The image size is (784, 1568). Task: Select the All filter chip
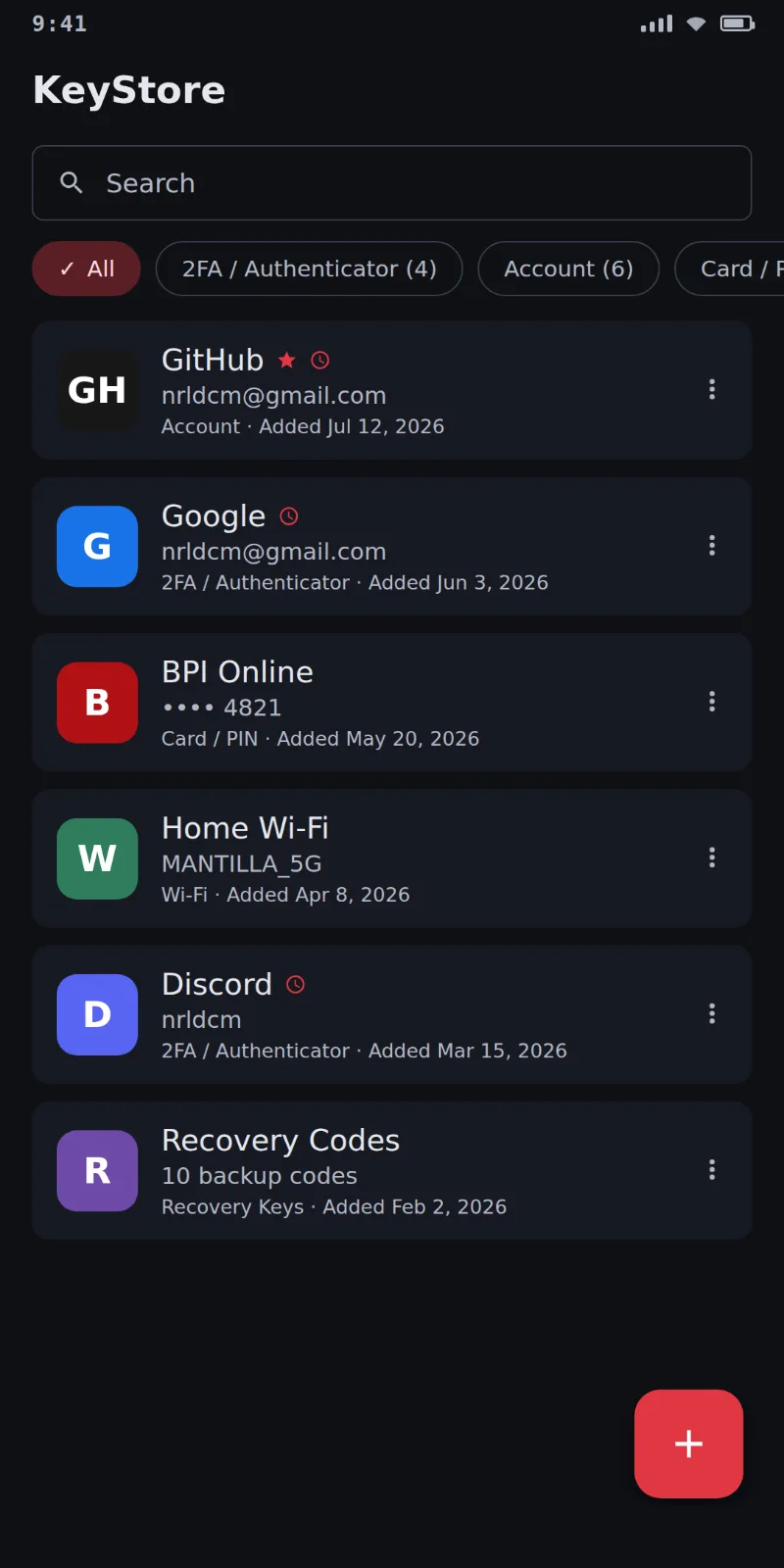tap(86, 269)
